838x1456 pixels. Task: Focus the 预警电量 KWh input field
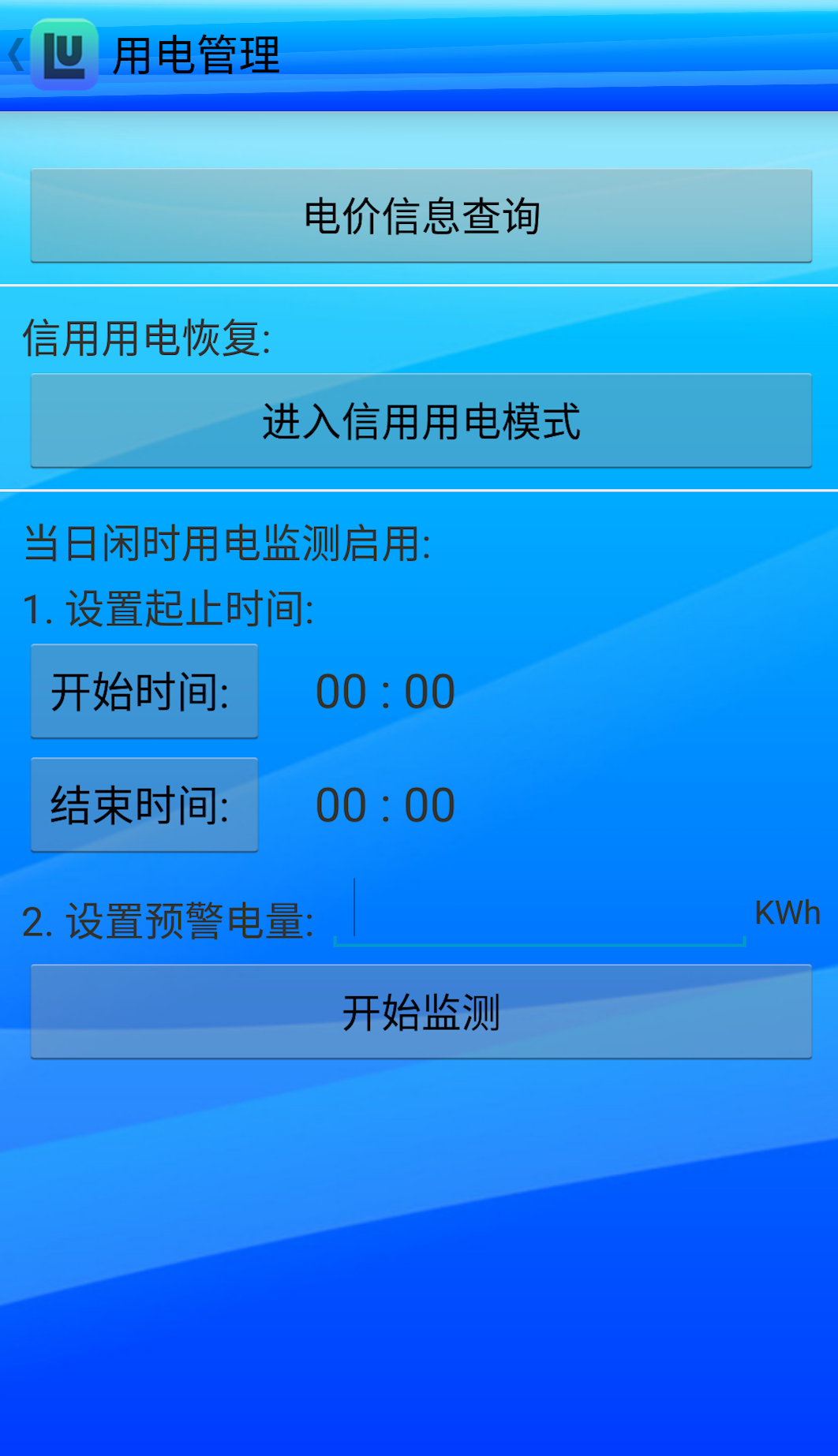pyautogui.click(x=539, y=915)
